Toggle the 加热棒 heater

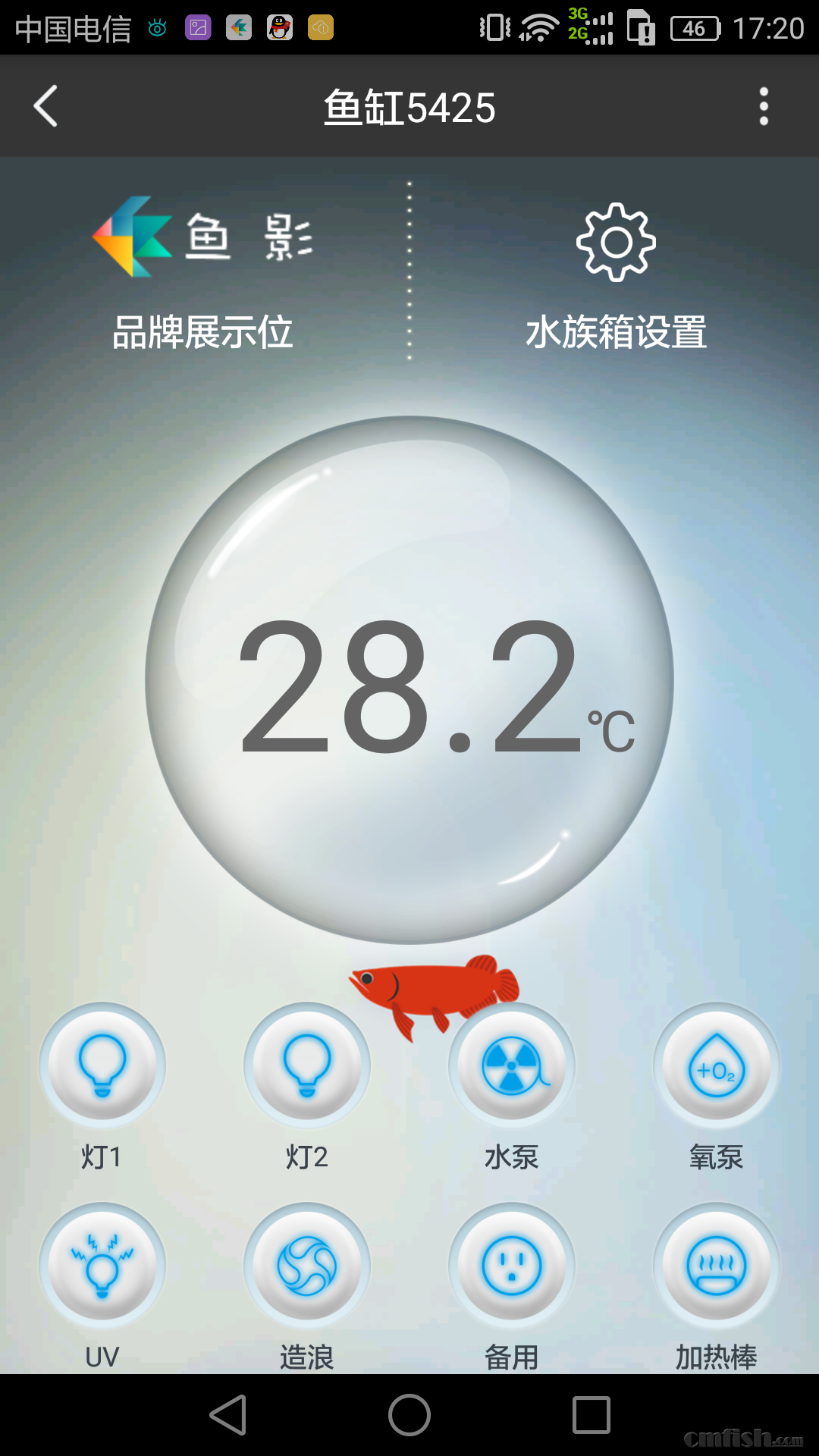(717, 1266)
